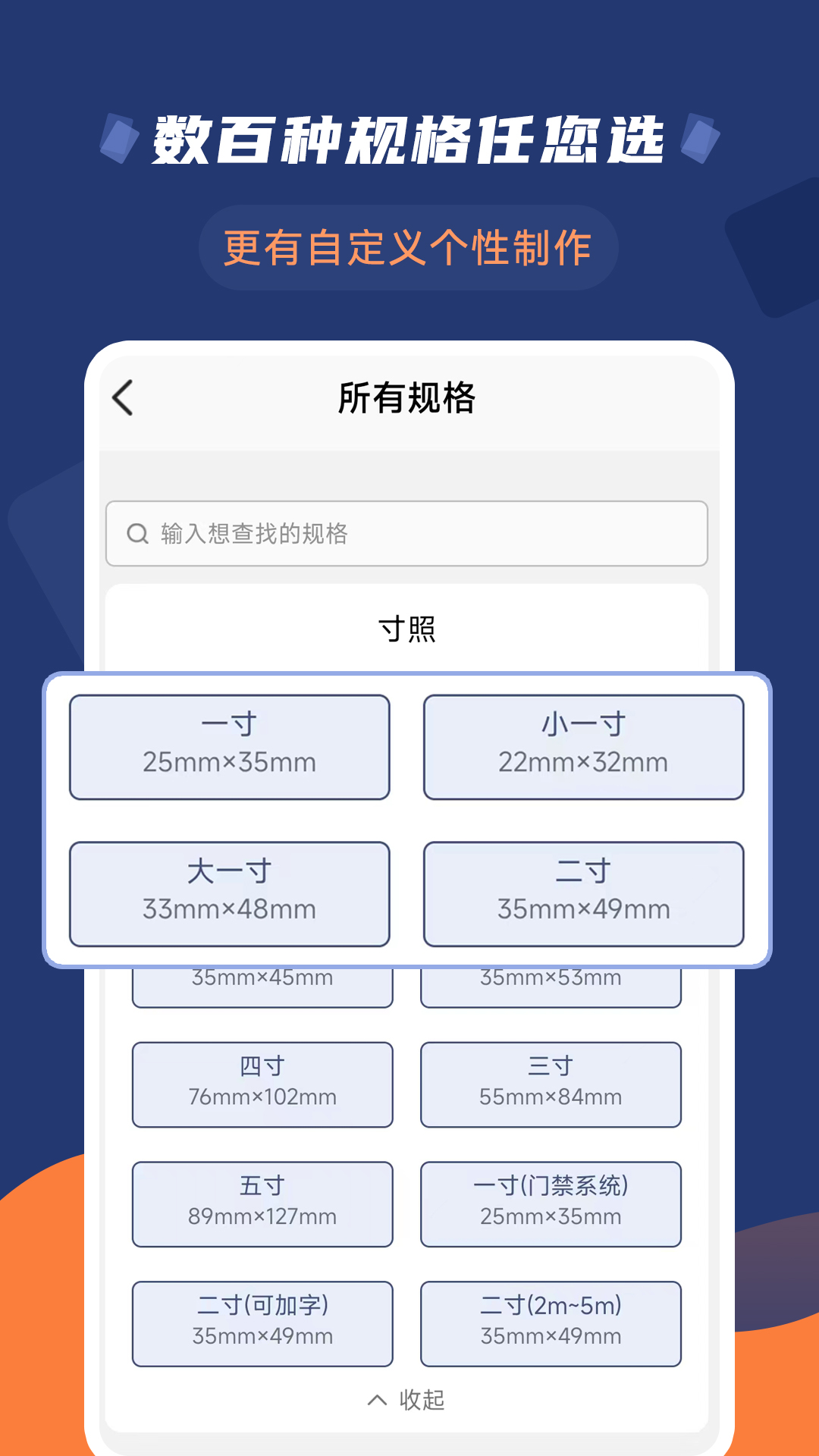
Task: Click the magnifier icon in search bar
Action: pyautogui.click(x=136, y=533)
